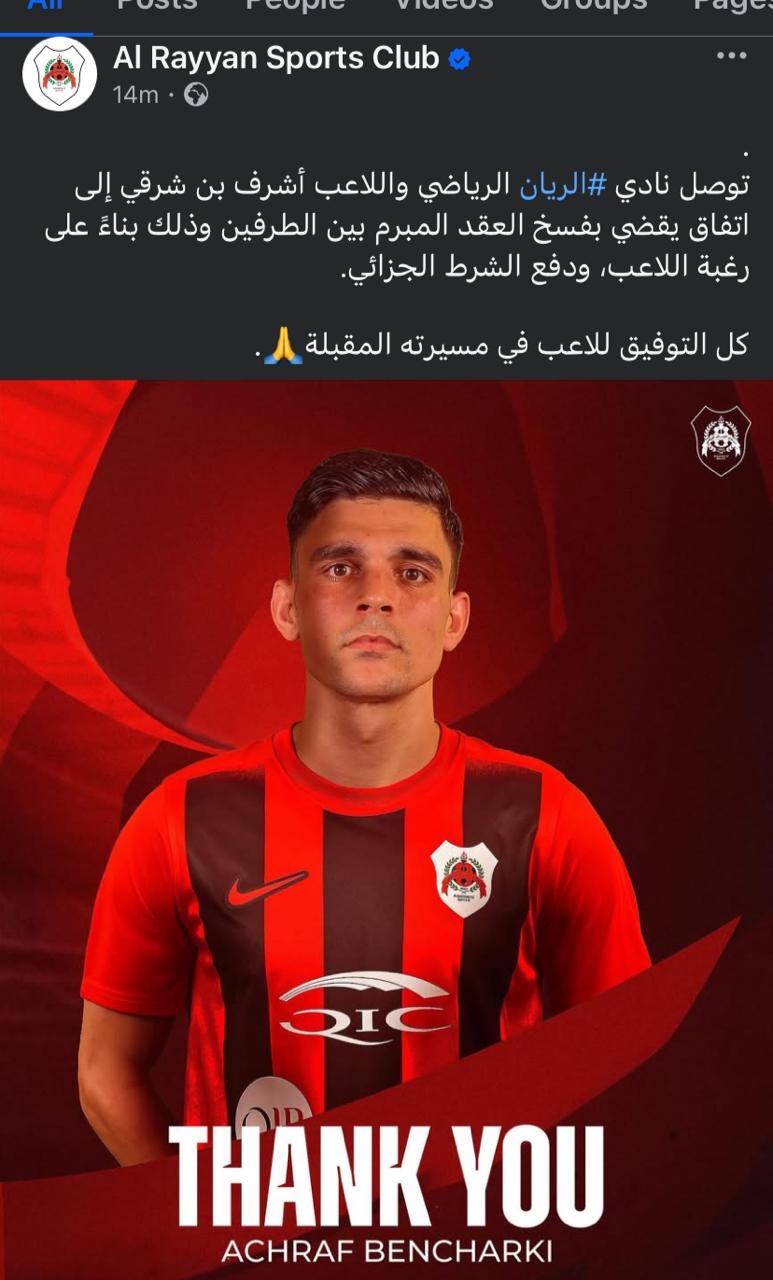This screenshot has height=1280, width=773.
Task: Open the post's three-dot options menu
Action: click(731, 56)
